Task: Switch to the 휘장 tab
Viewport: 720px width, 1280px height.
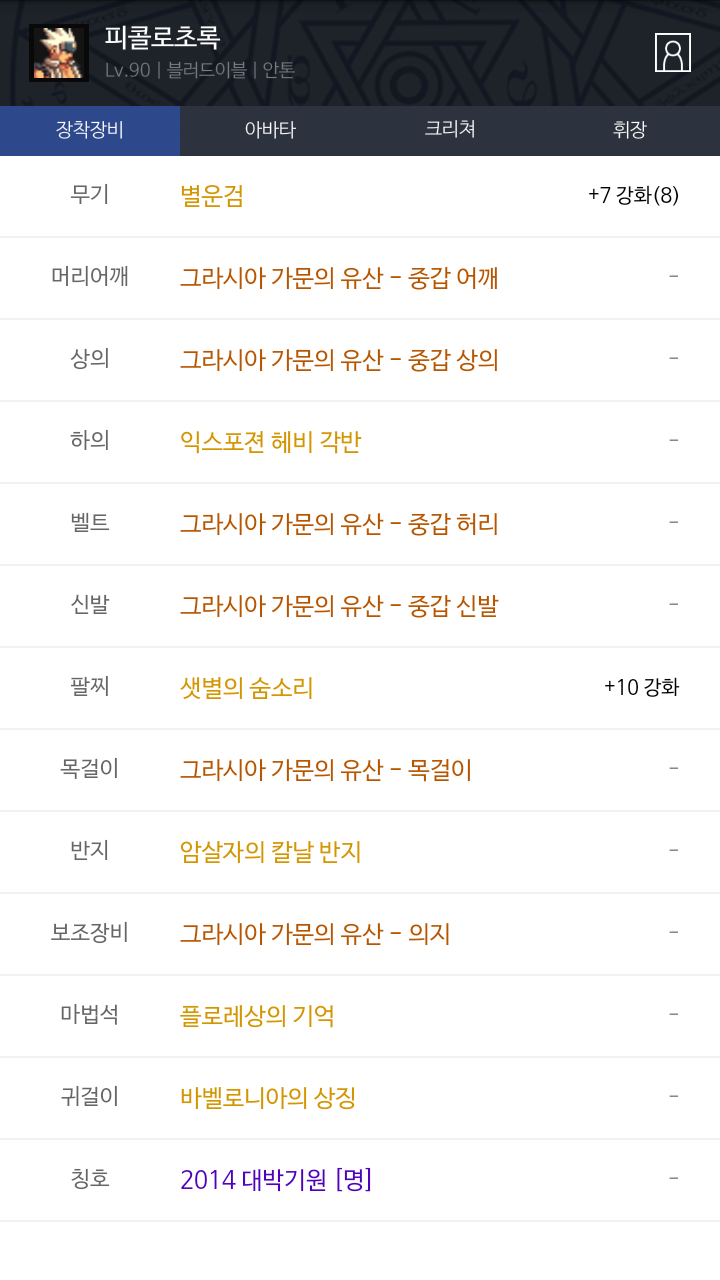Action: coord(630,130)
